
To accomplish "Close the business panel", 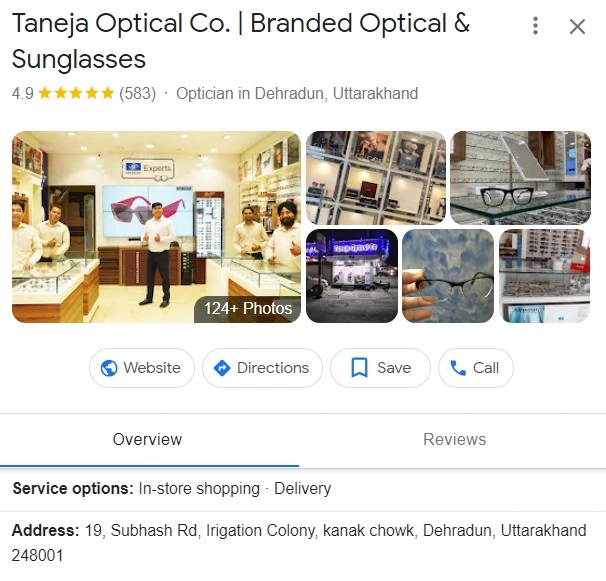I will (577, 27).
